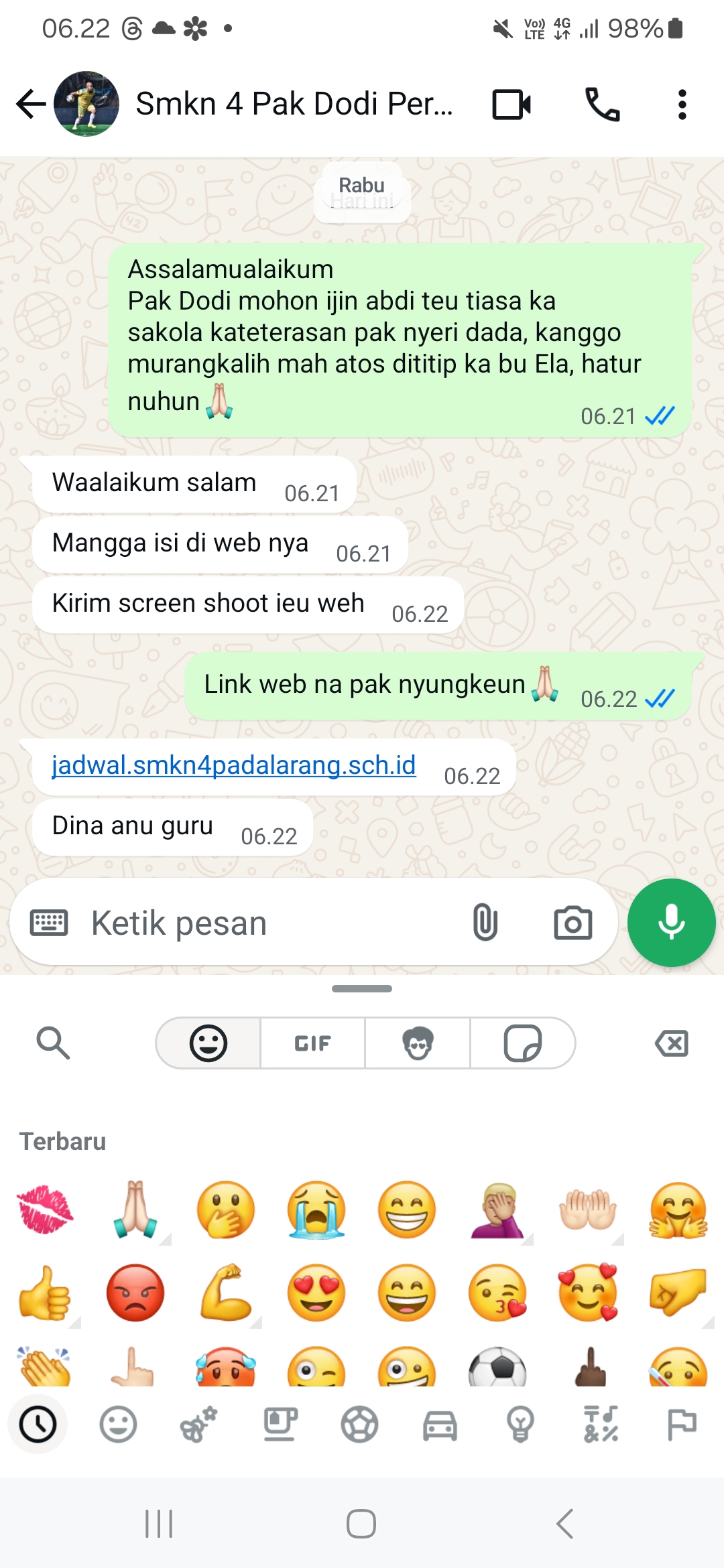The height and width of the screenshot is (1568, 724).
Task: Insert the kiss lips emoji
Action: pos(45,1210)
